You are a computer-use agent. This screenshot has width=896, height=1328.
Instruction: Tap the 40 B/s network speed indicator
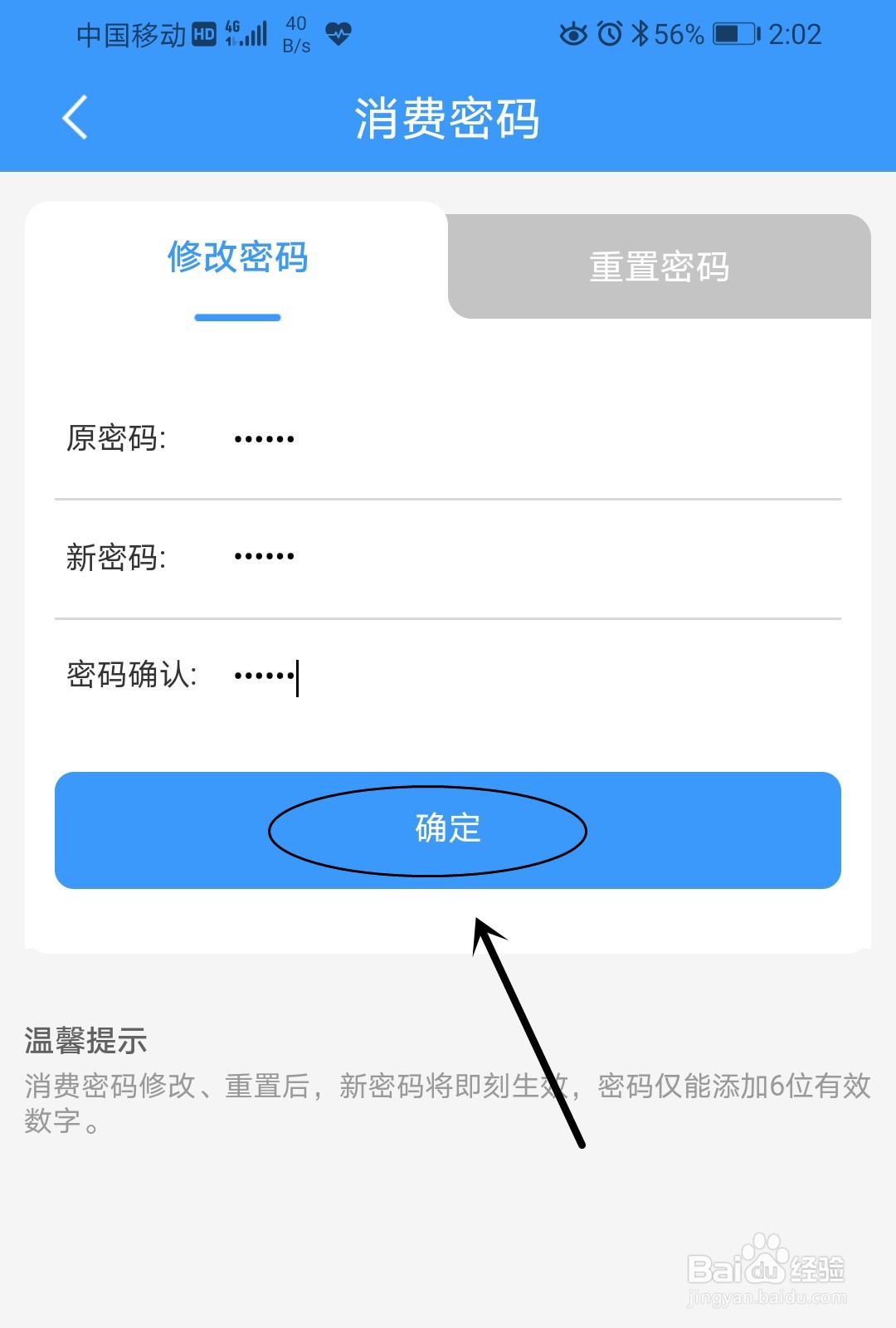click(x=295, y=33)
